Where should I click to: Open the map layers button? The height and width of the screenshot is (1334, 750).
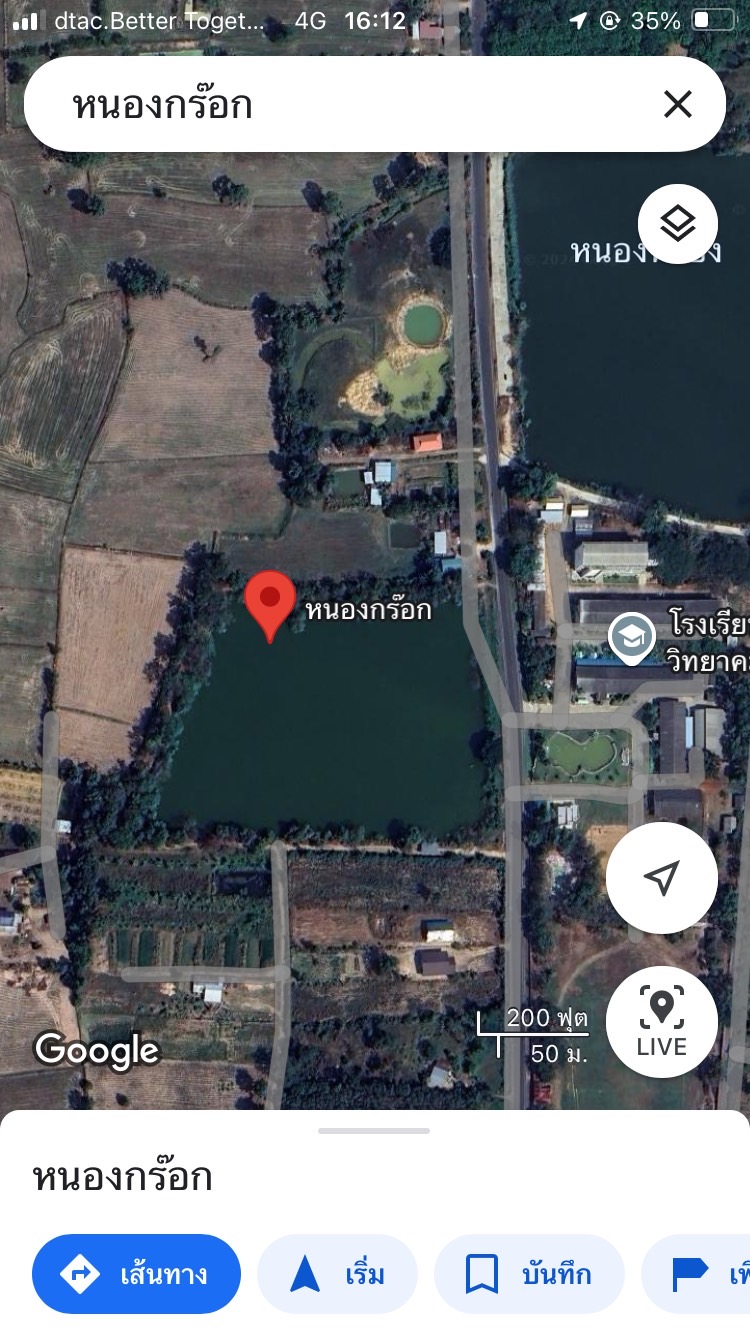[x=678, y=224]
